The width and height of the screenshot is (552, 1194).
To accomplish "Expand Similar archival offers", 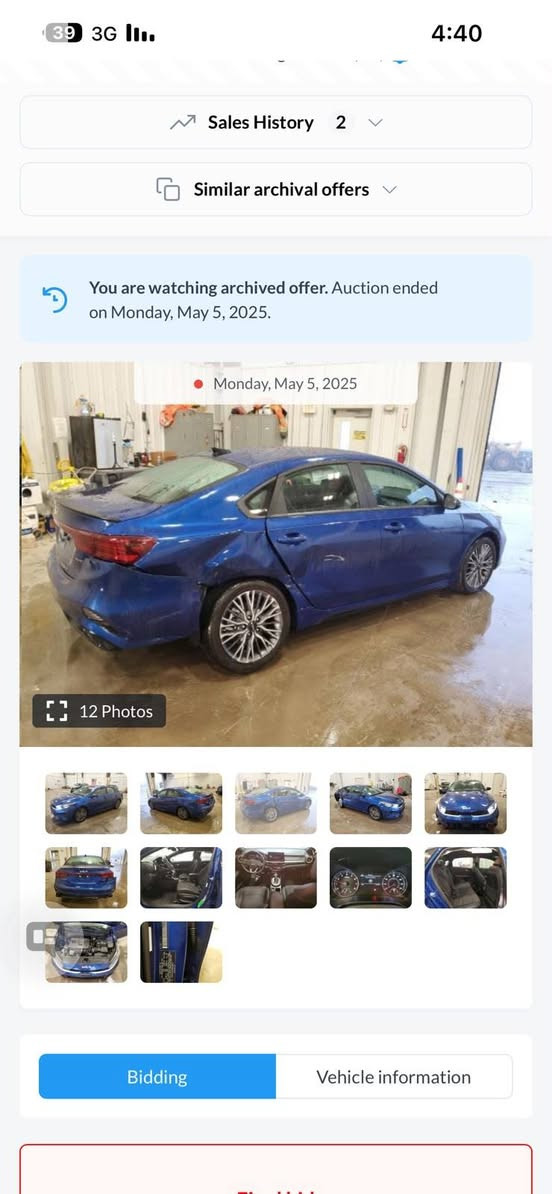I will coord(276,190).
